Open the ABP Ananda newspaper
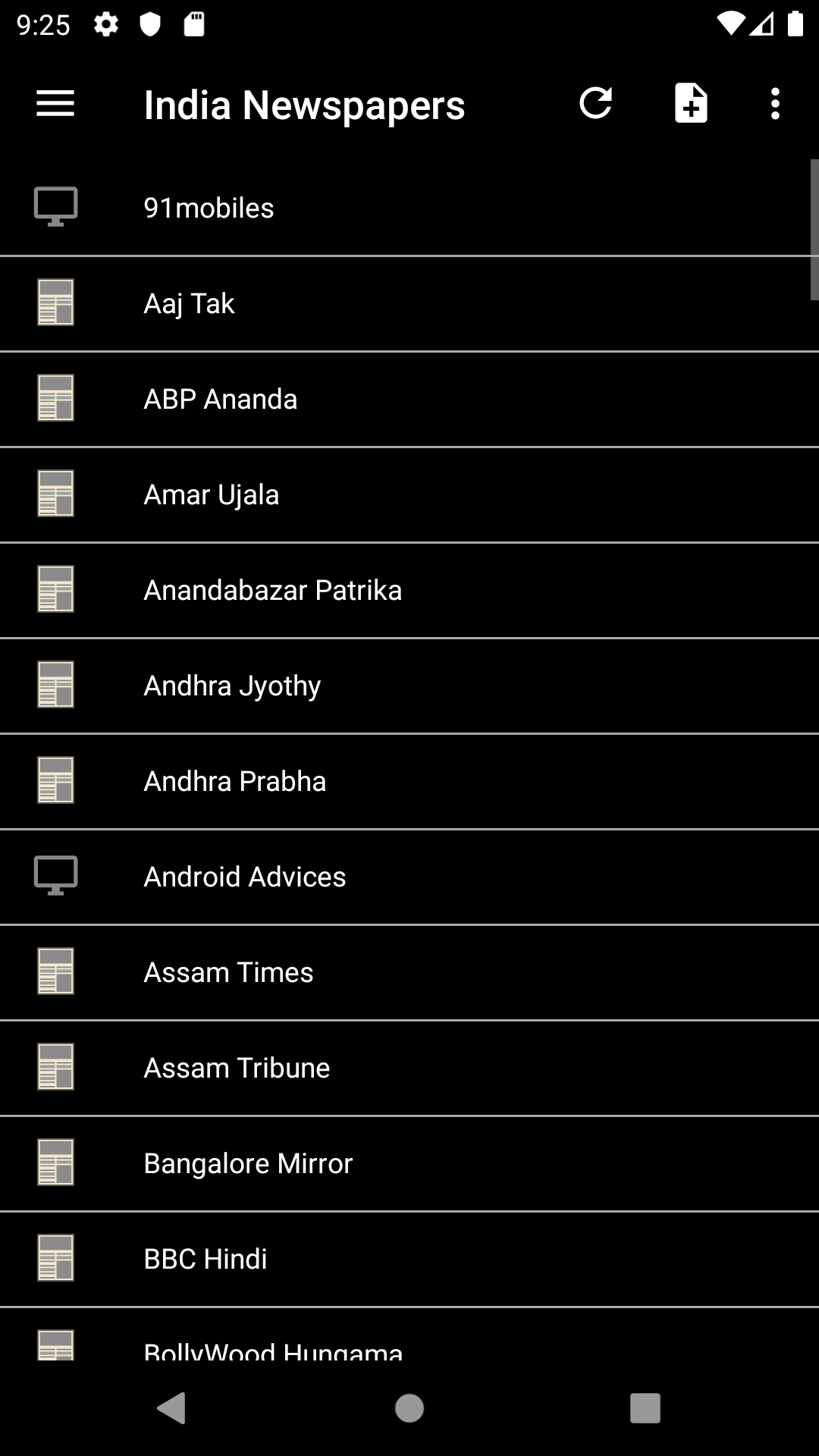Viewport: 819px width, 1456px height. click(220, 398)
